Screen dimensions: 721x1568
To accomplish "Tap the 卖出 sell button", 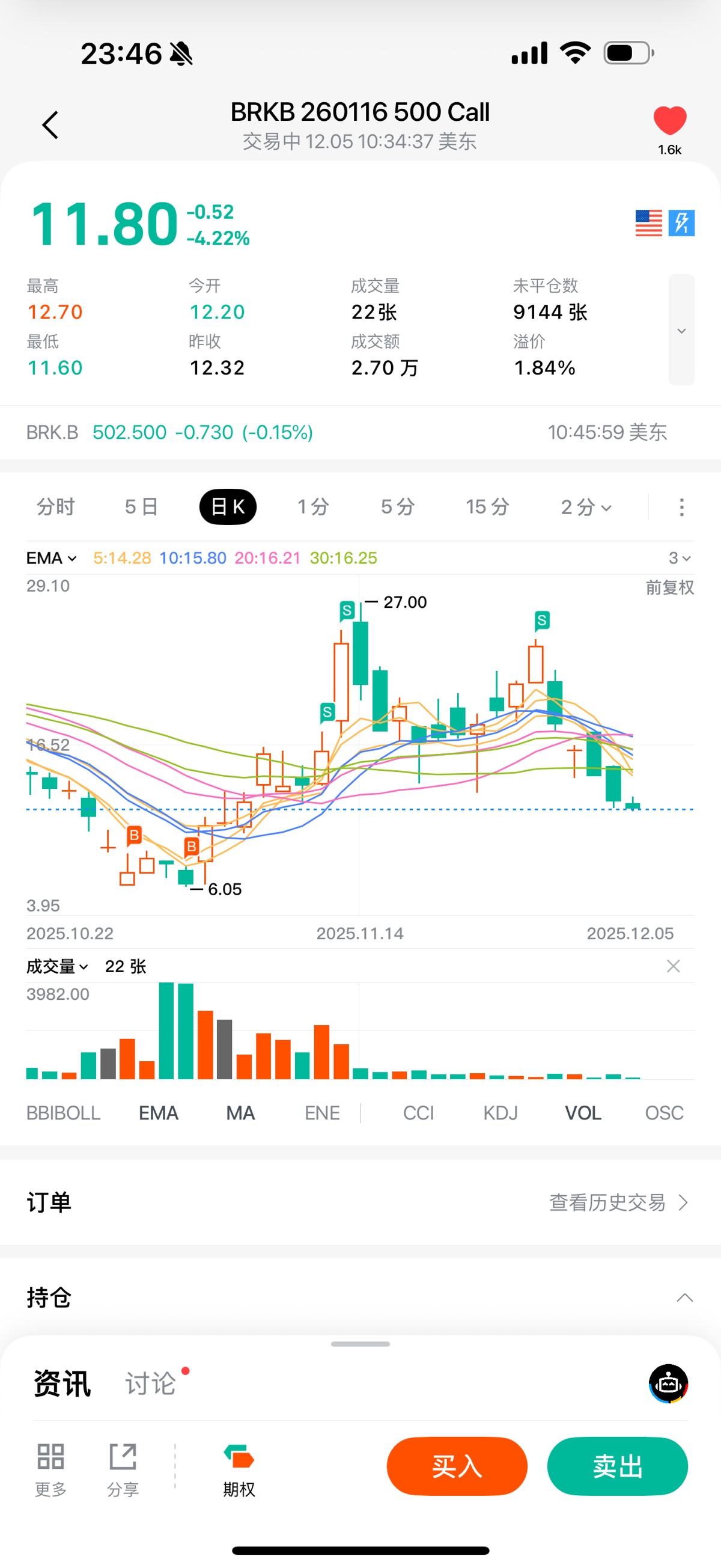I will [x=617, y=1466].
